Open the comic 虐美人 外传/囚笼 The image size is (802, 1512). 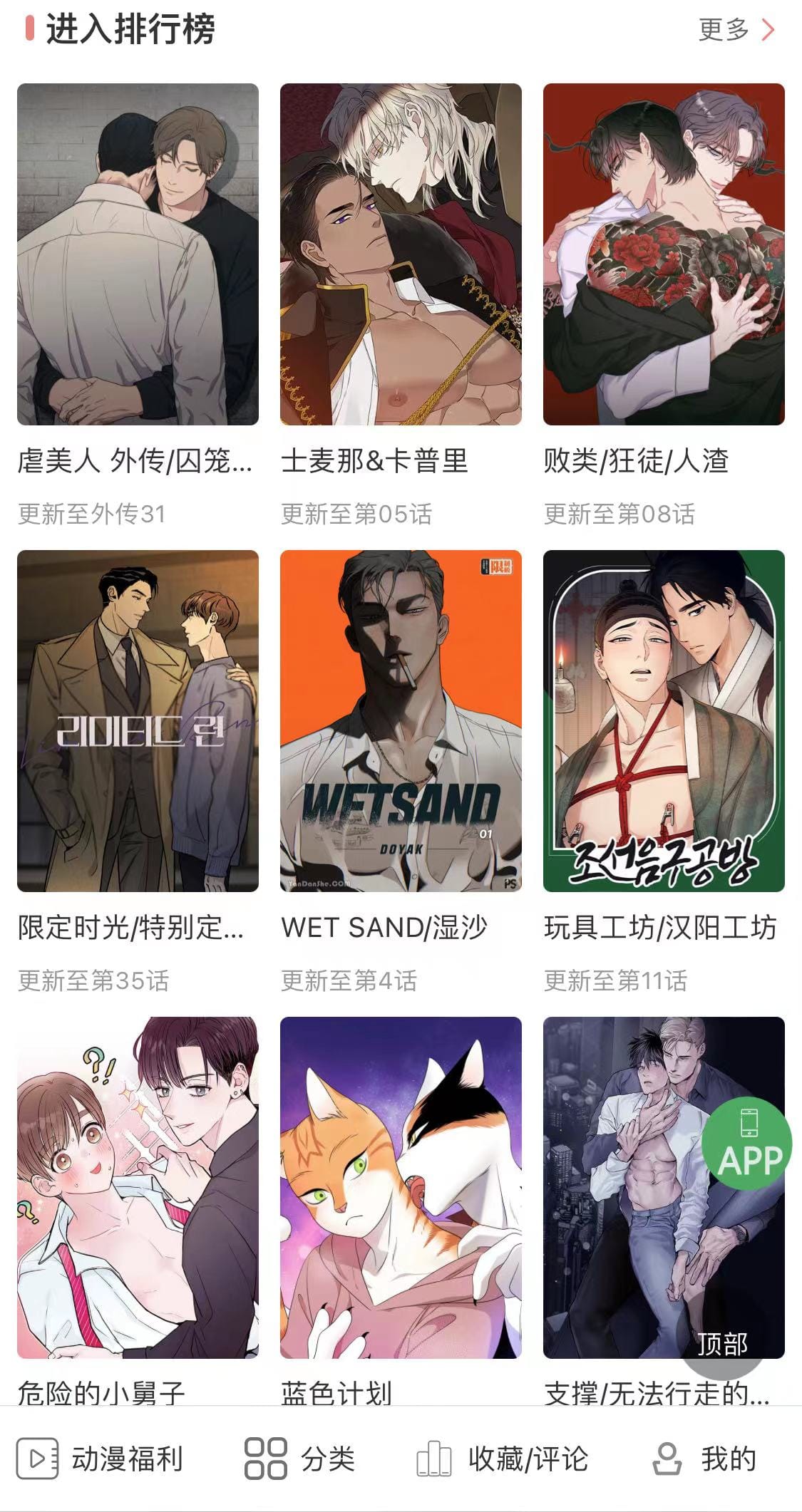138,254
